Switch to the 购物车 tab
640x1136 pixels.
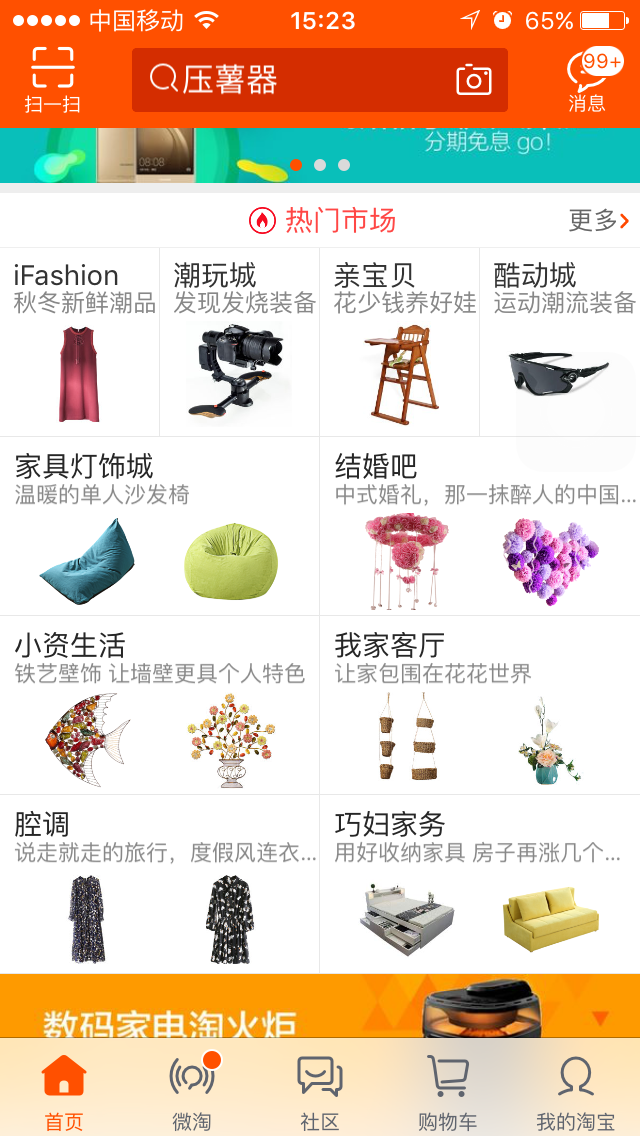point(447,1090)
